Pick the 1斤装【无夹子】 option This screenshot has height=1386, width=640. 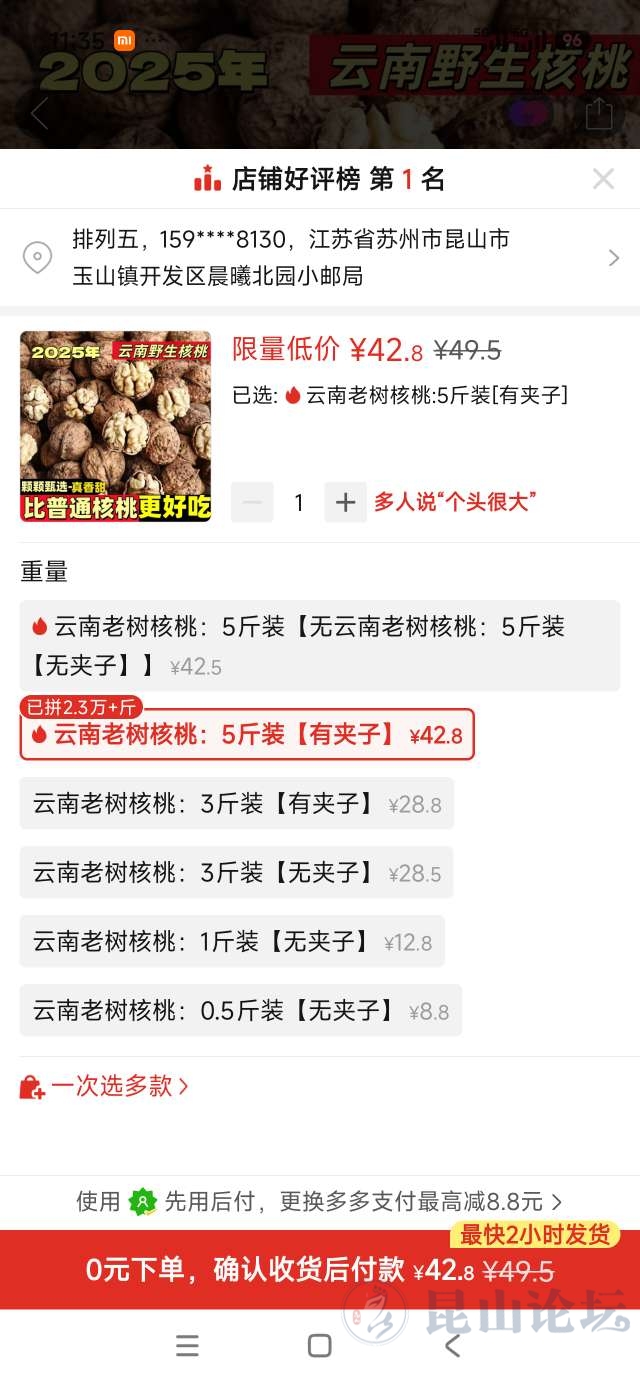[x=232, y=941]
